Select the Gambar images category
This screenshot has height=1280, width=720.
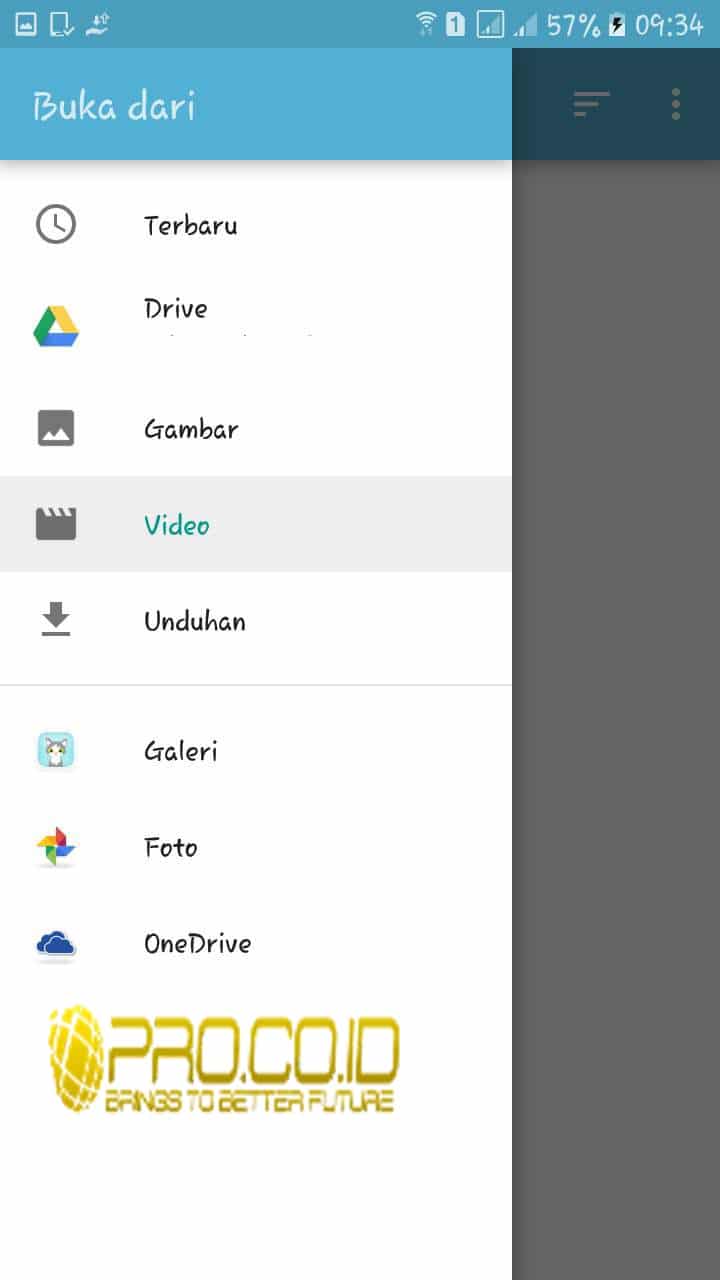coord(256,428)
